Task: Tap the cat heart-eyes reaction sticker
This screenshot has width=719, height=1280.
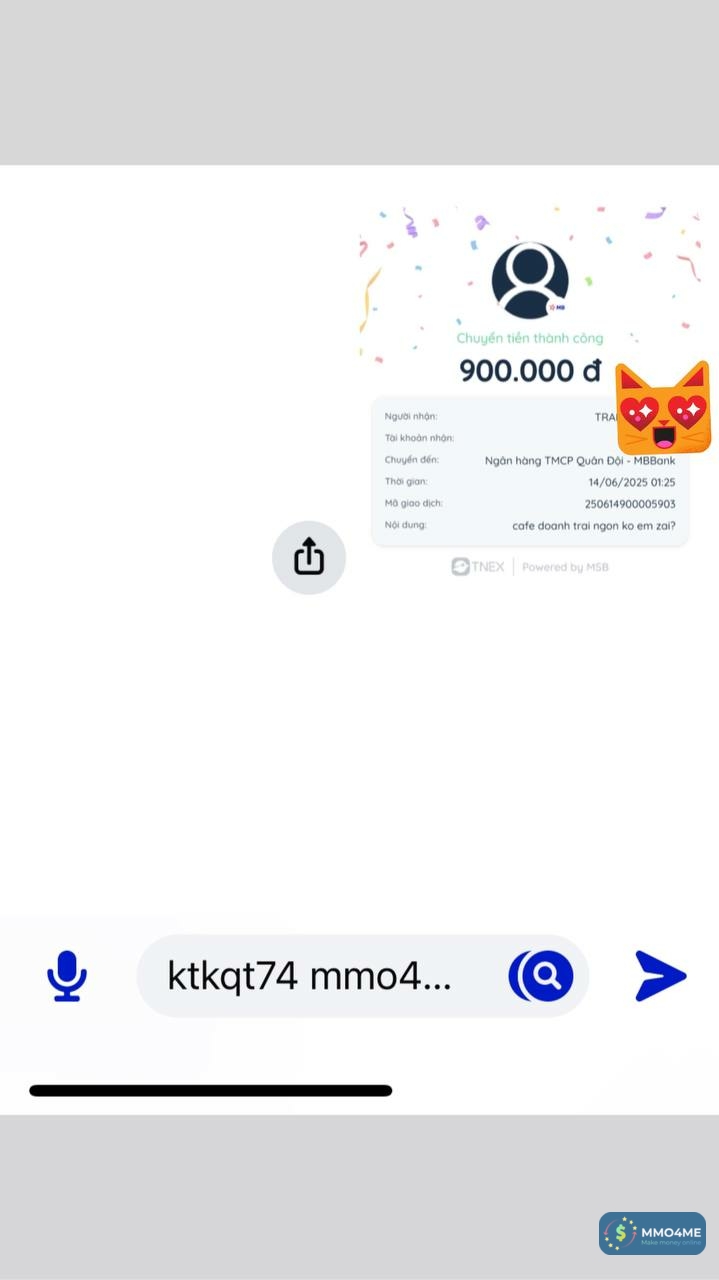Action: 662,408
